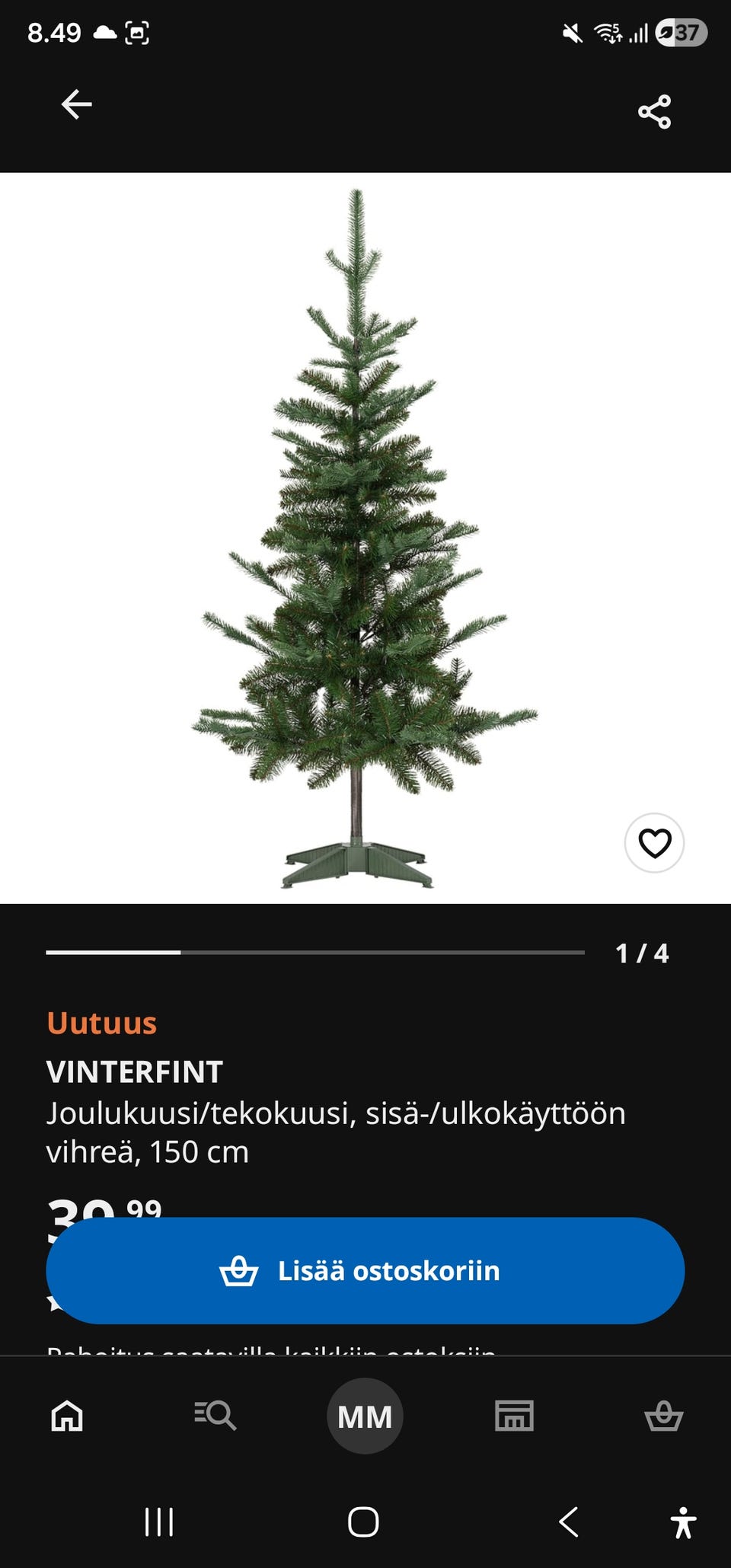Tap the Android home circle button
Screen dimensions: 731x1568
365,1524
